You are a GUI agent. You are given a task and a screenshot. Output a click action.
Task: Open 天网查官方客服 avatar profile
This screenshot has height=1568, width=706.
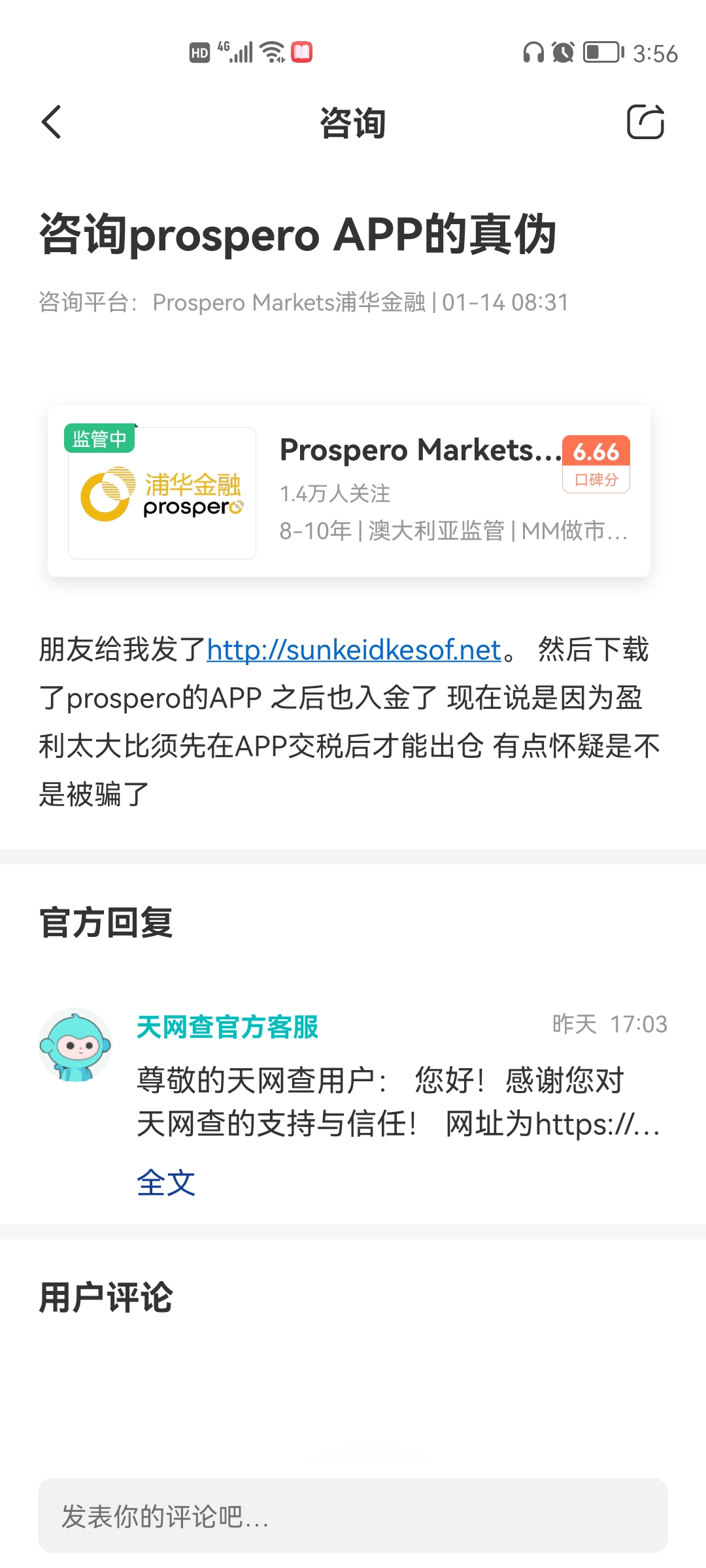tap(75, 1045)
